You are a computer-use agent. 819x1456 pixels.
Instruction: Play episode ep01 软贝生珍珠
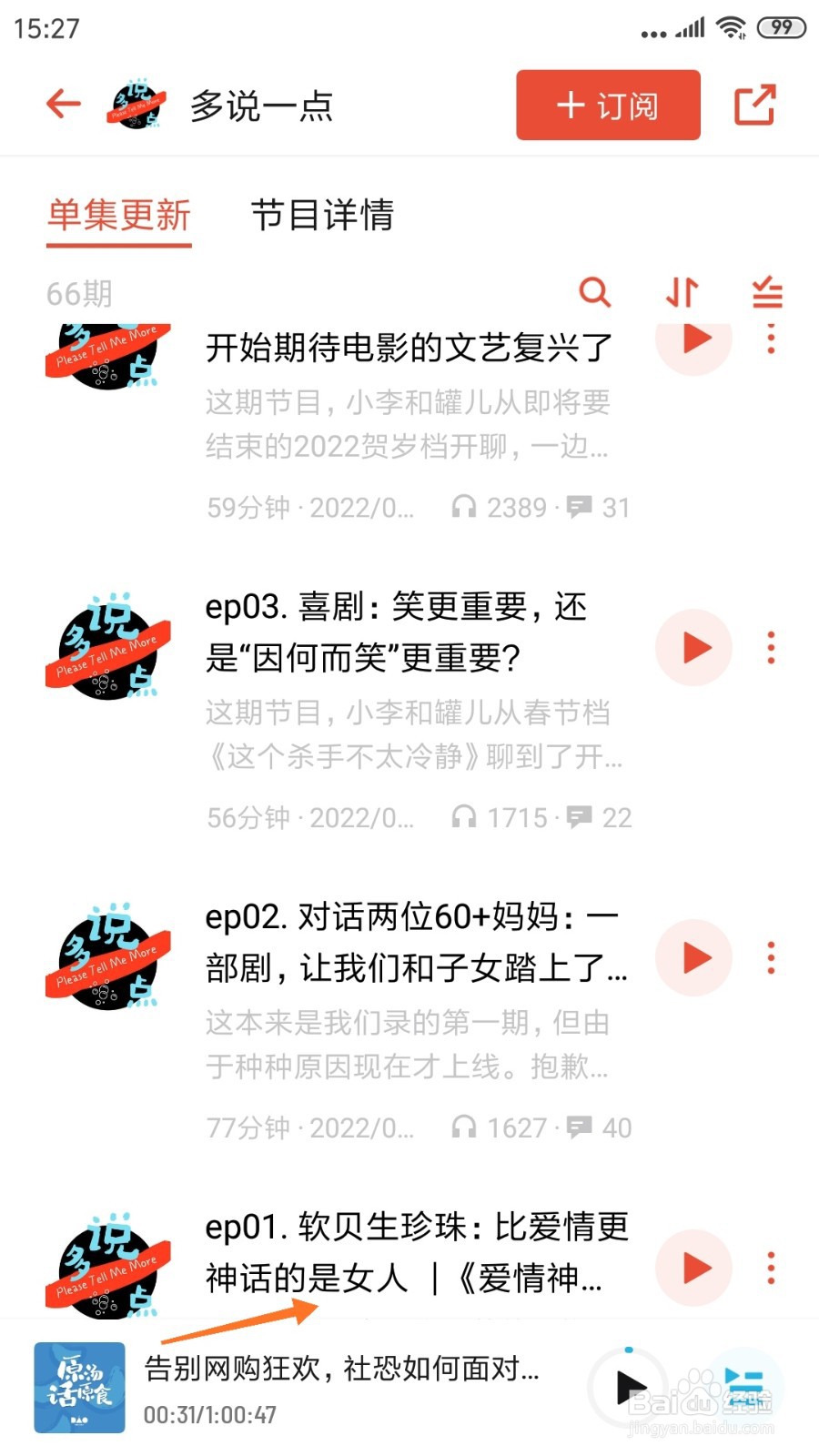pyautogui.click(x=694, y=1268)
